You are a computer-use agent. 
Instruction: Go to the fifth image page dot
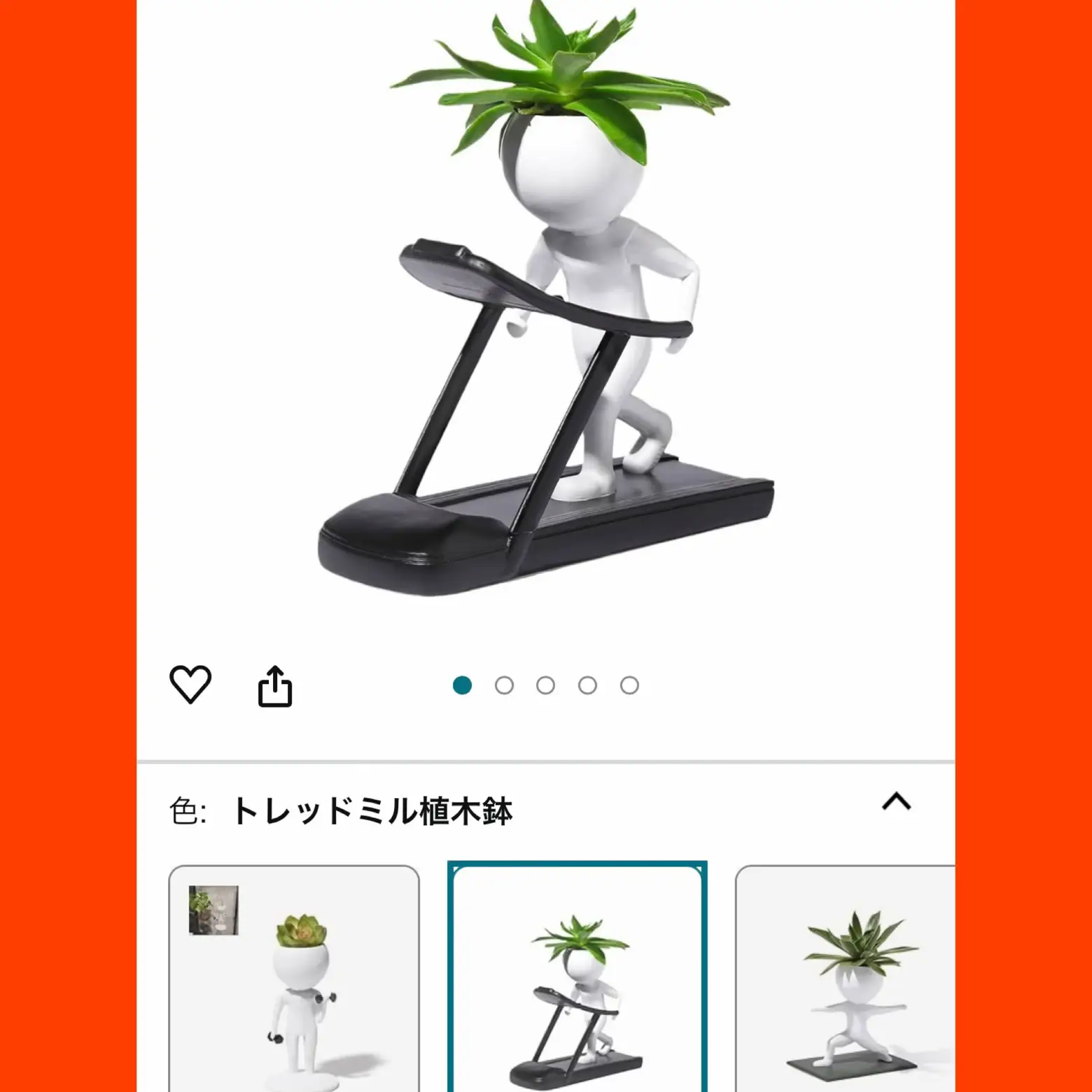tap(629, 685)
